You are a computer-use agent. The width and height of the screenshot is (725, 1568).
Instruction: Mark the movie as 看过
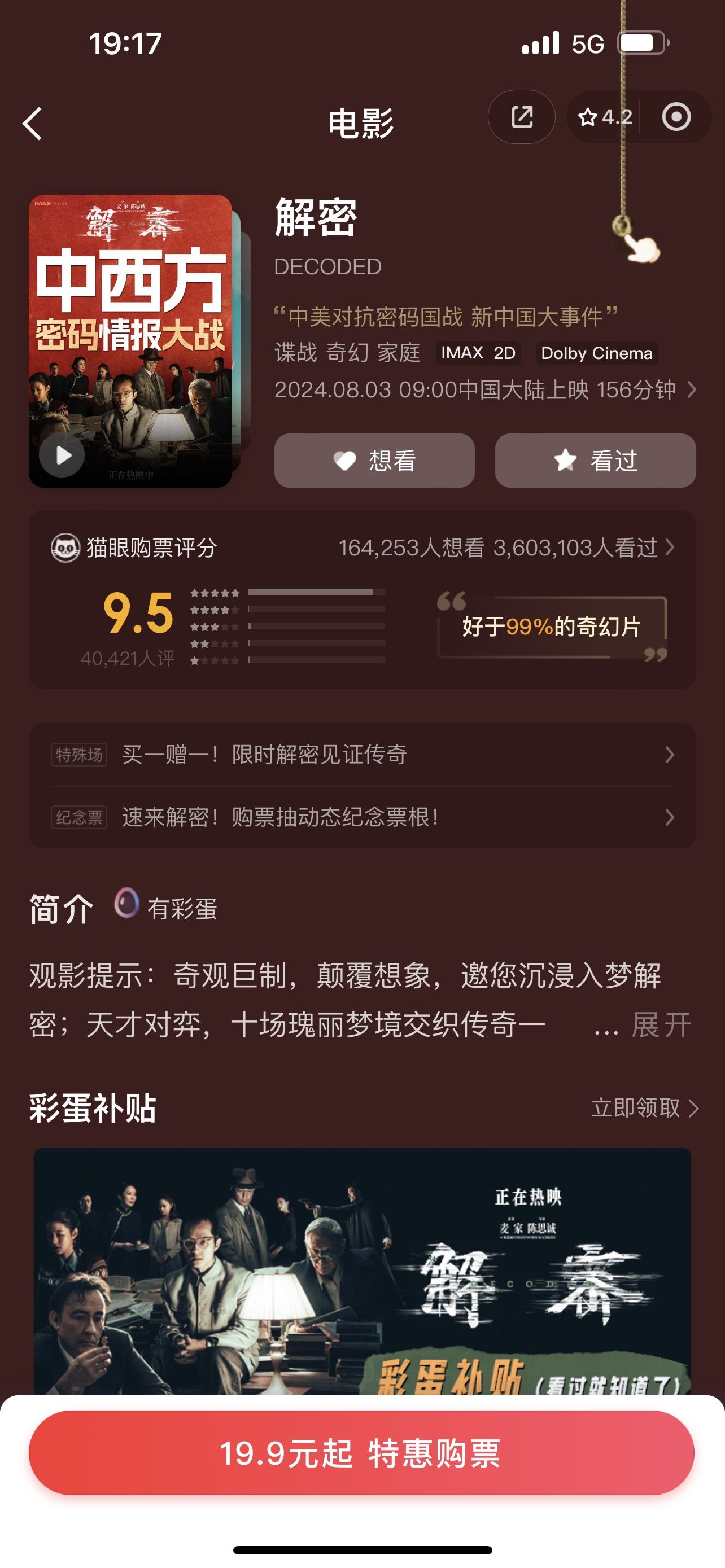tap(595, 460)
